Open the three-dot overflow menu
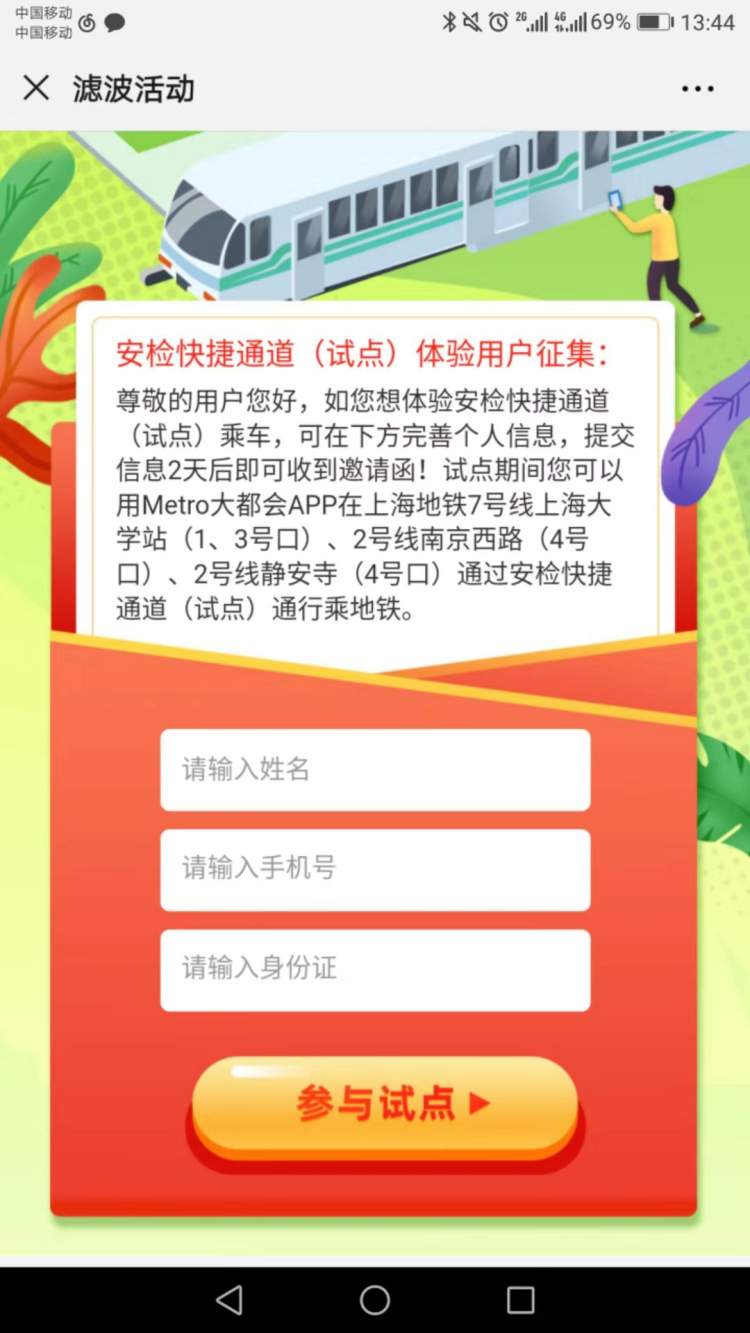The height and width of the screenshot is (1333, 750). point(697,89)
